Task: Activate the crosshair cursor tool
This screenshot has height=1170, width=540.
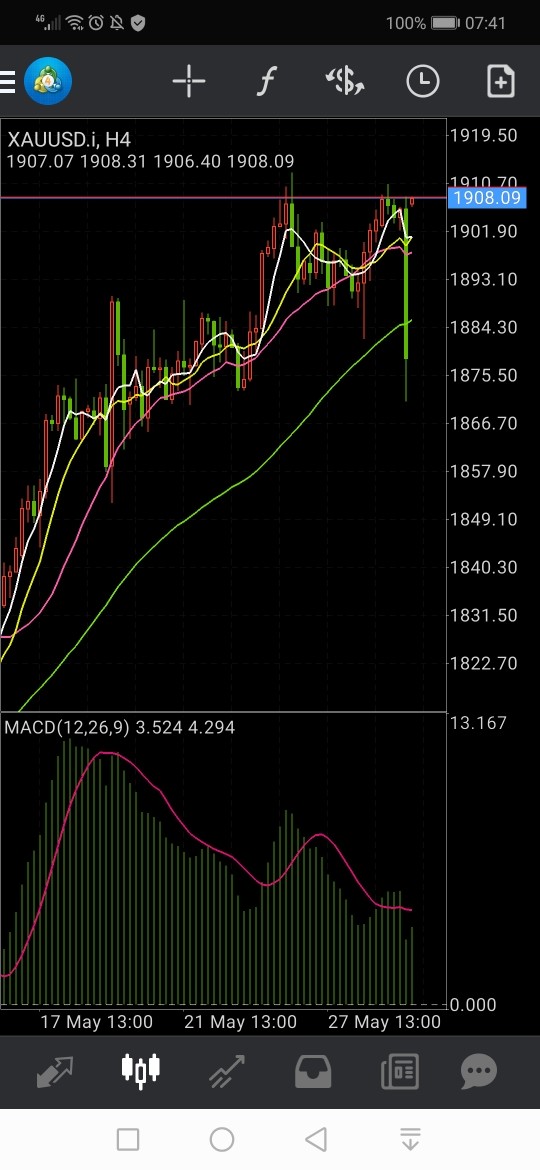Action: tap(189, 81)
